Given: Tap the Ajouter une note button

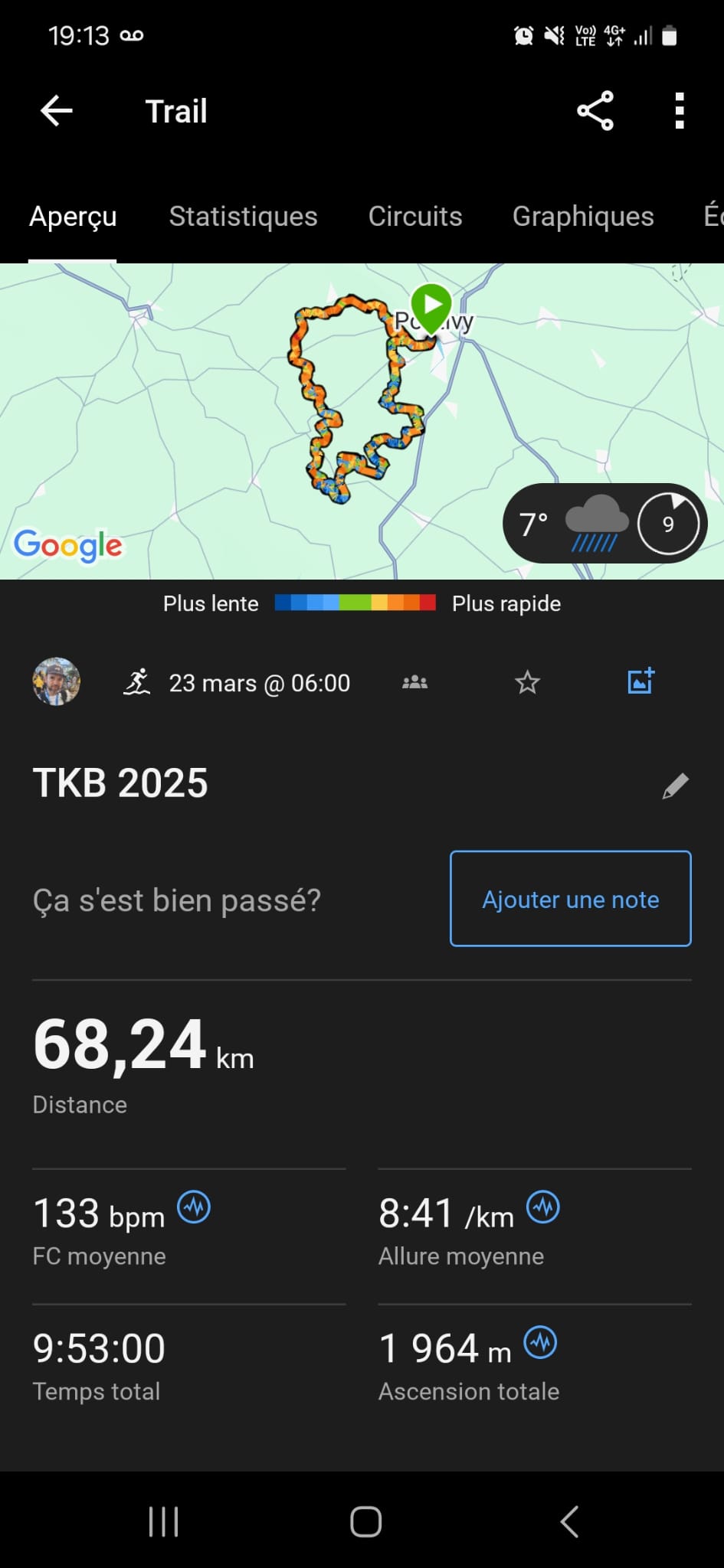Looking at the screenshot, I should tap(570, 899).
